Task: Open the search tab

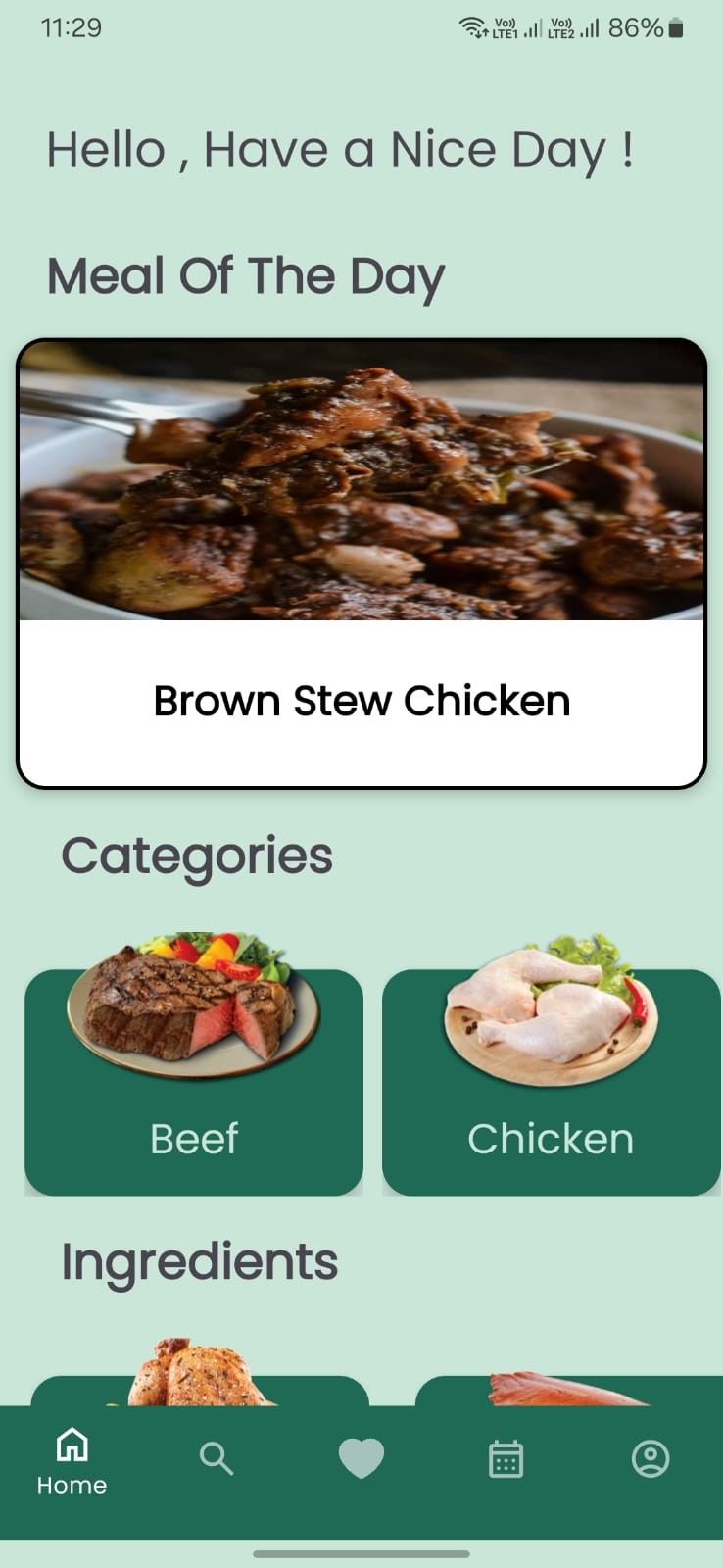Action: point(217,1458)
